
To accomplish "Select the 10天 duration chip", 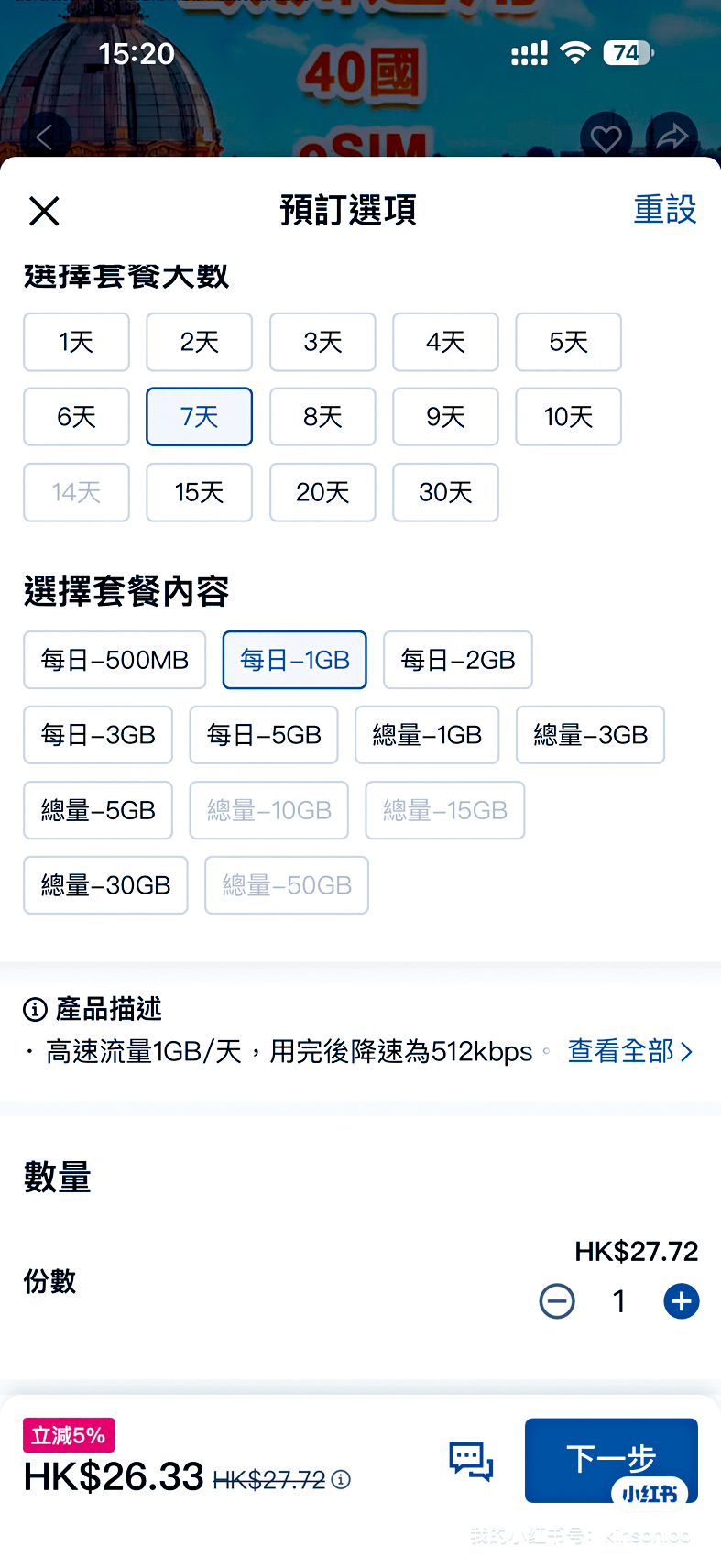I will click(568, 417).
